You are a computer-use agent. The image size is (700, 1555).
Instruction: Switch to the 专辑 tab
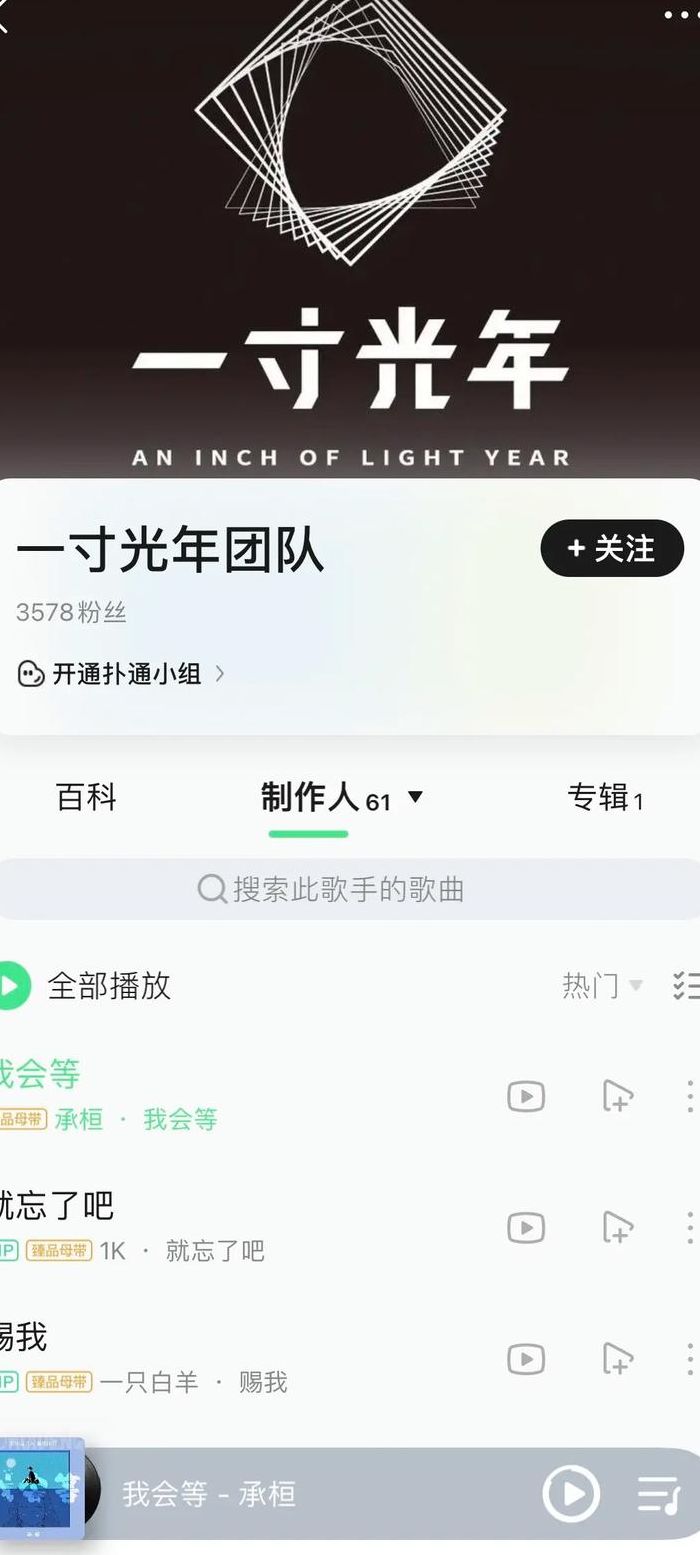click(605, 798)
